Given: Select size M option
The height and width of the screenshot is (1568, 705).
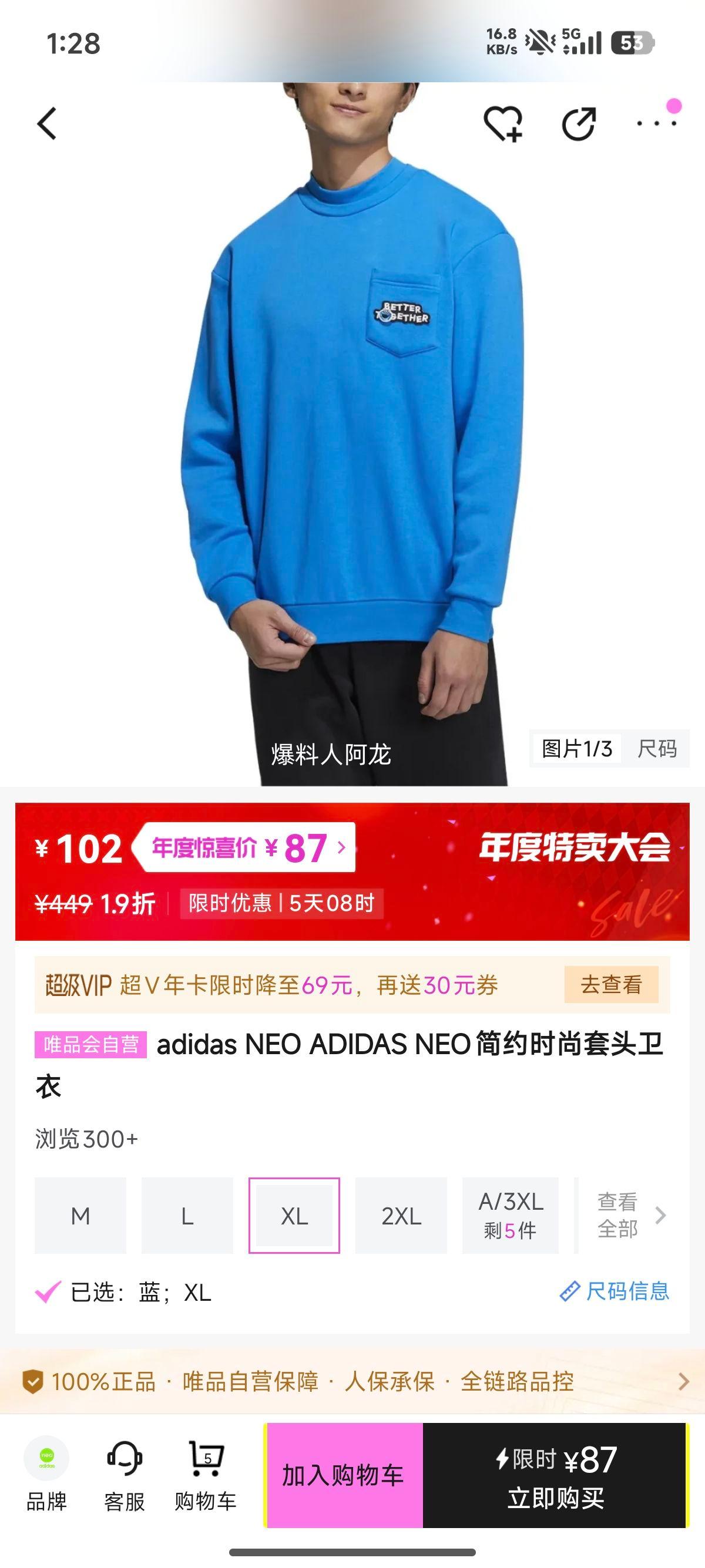Looking at the screenshot, I should [81, 1216].
